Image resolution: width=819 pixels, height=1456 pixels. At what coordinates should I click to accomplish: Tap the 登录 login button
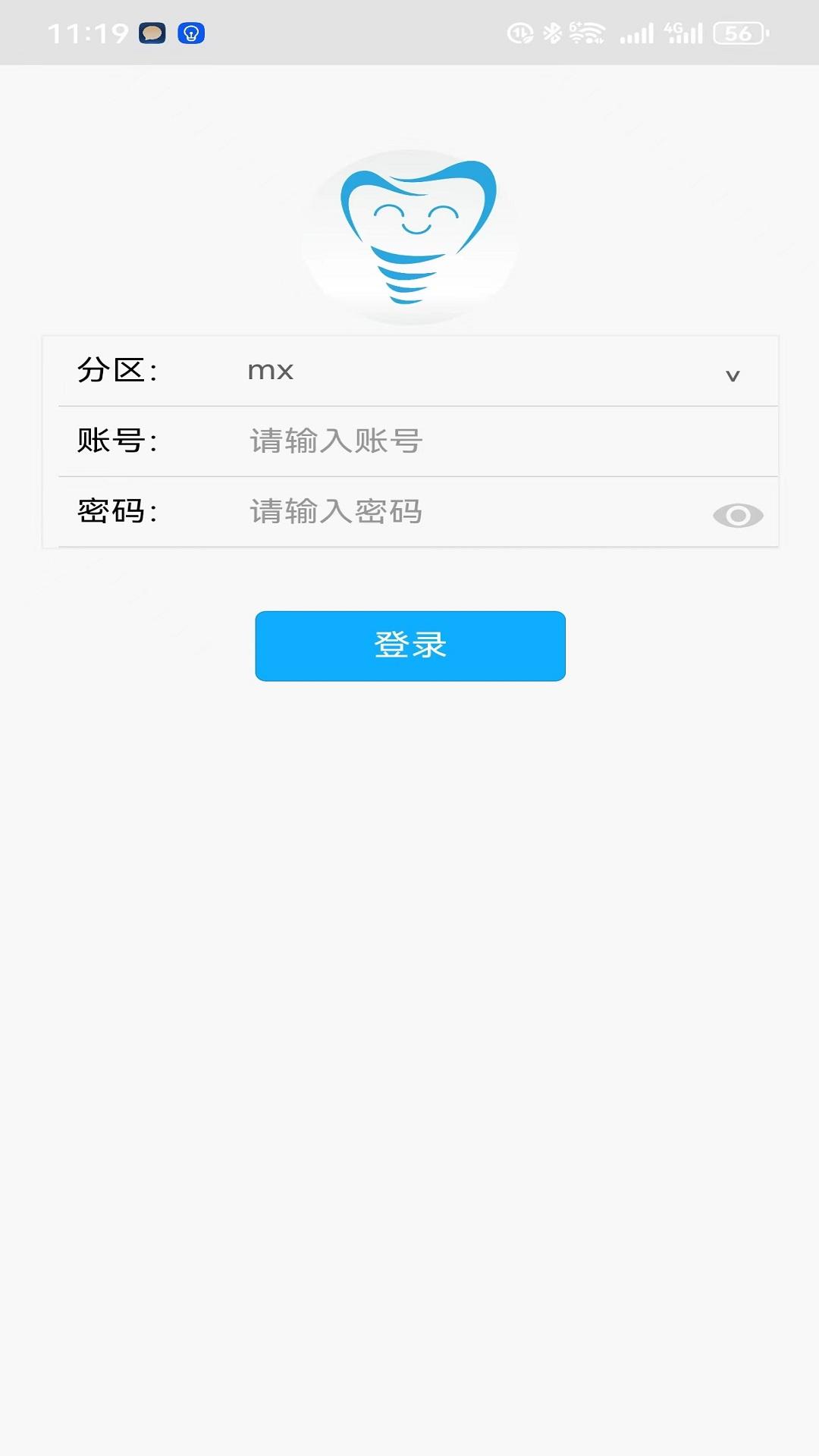[x=410, y=646]
